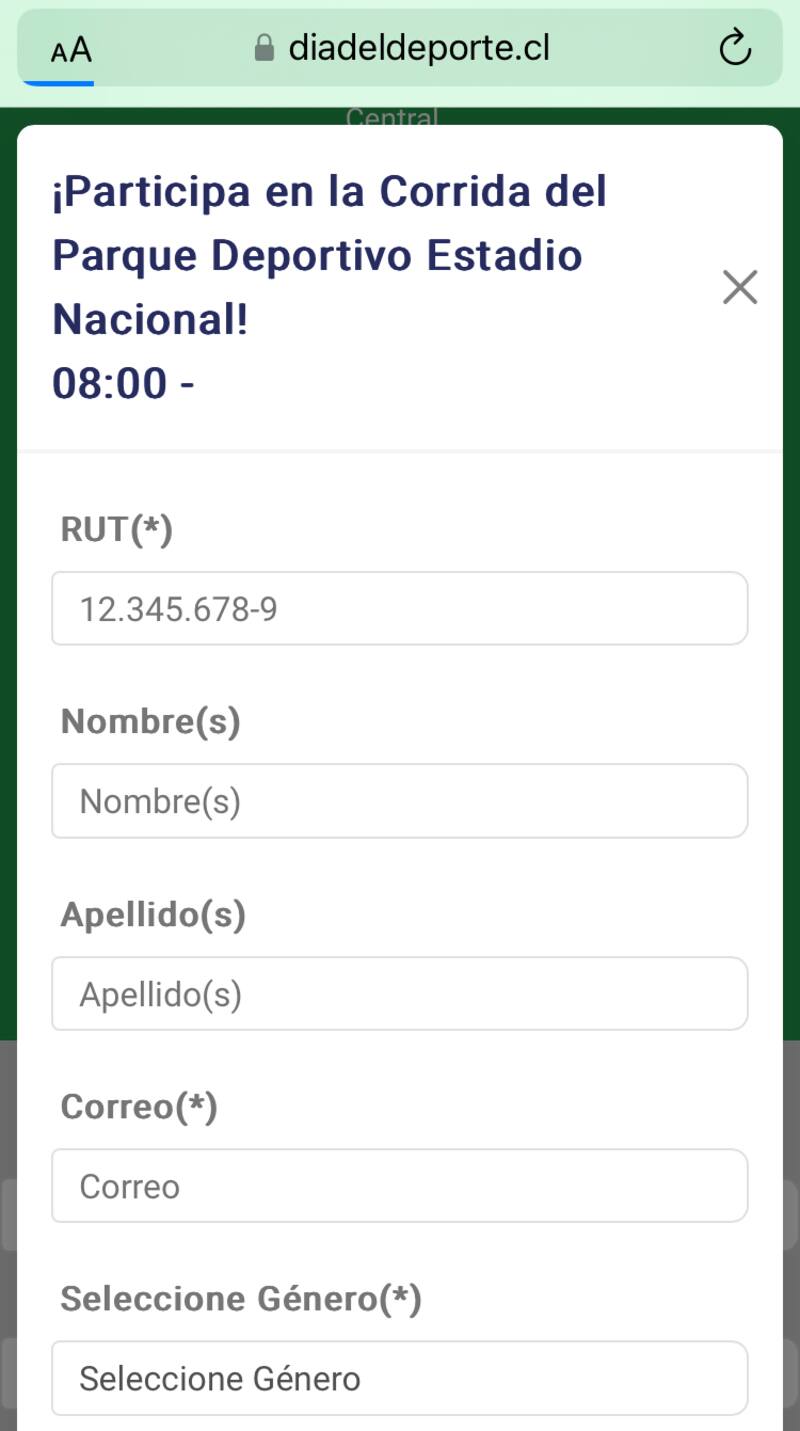Image resolution: width=800 pixels, height=1431 pixels.
Task: Tap the Correo email field
Action: pos(400,1186)
